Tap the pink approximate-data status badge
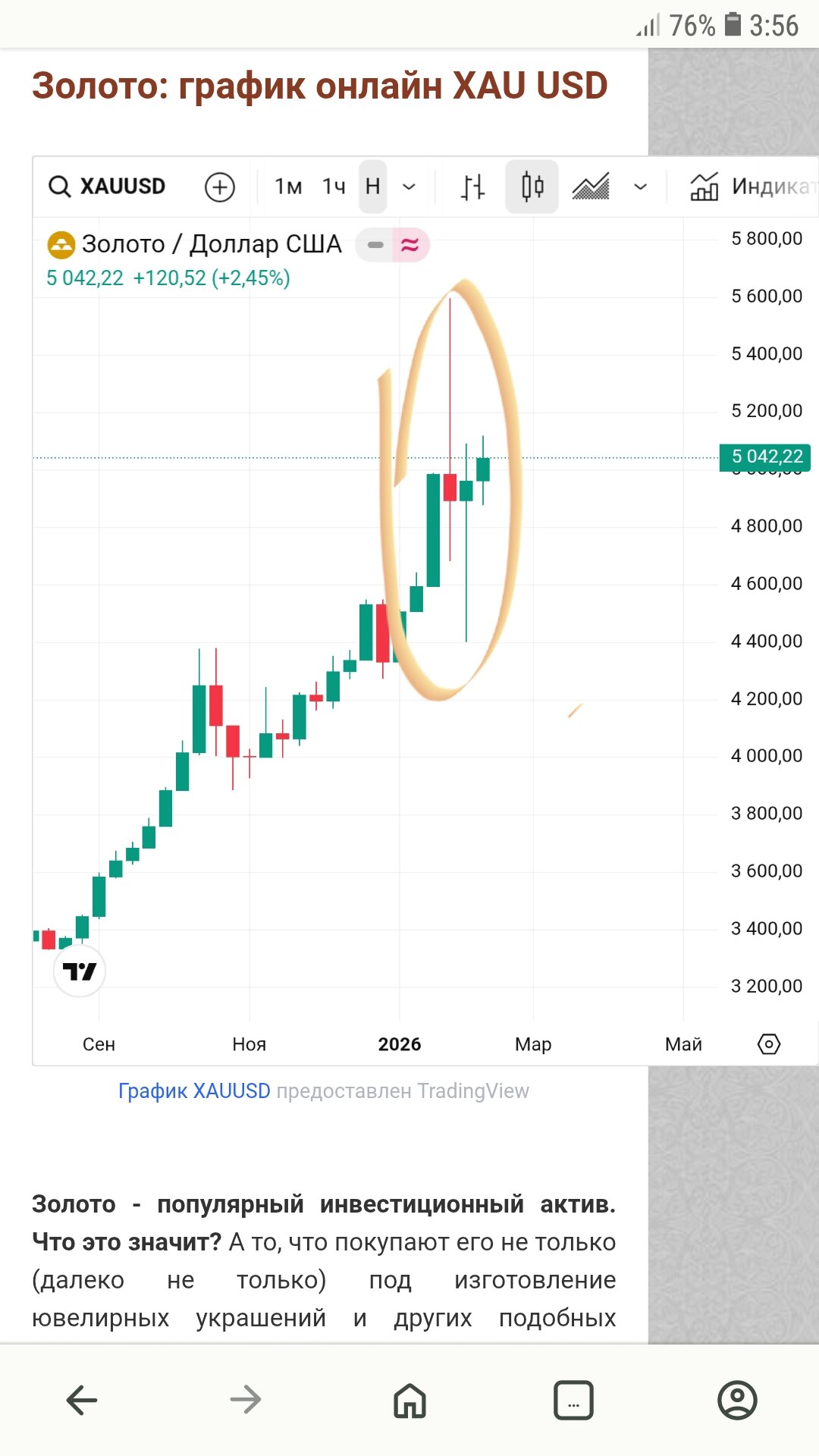The width and height of the screenshot is (819, 1456). [x=410, y=245]
